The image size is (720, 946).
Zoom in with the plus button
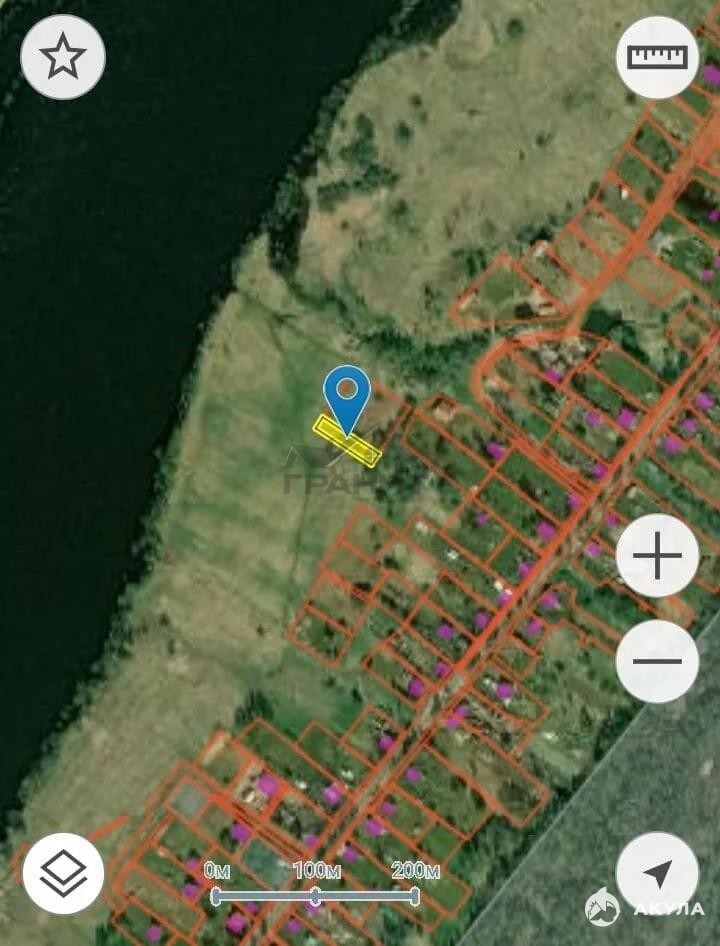tap(657, 556)
